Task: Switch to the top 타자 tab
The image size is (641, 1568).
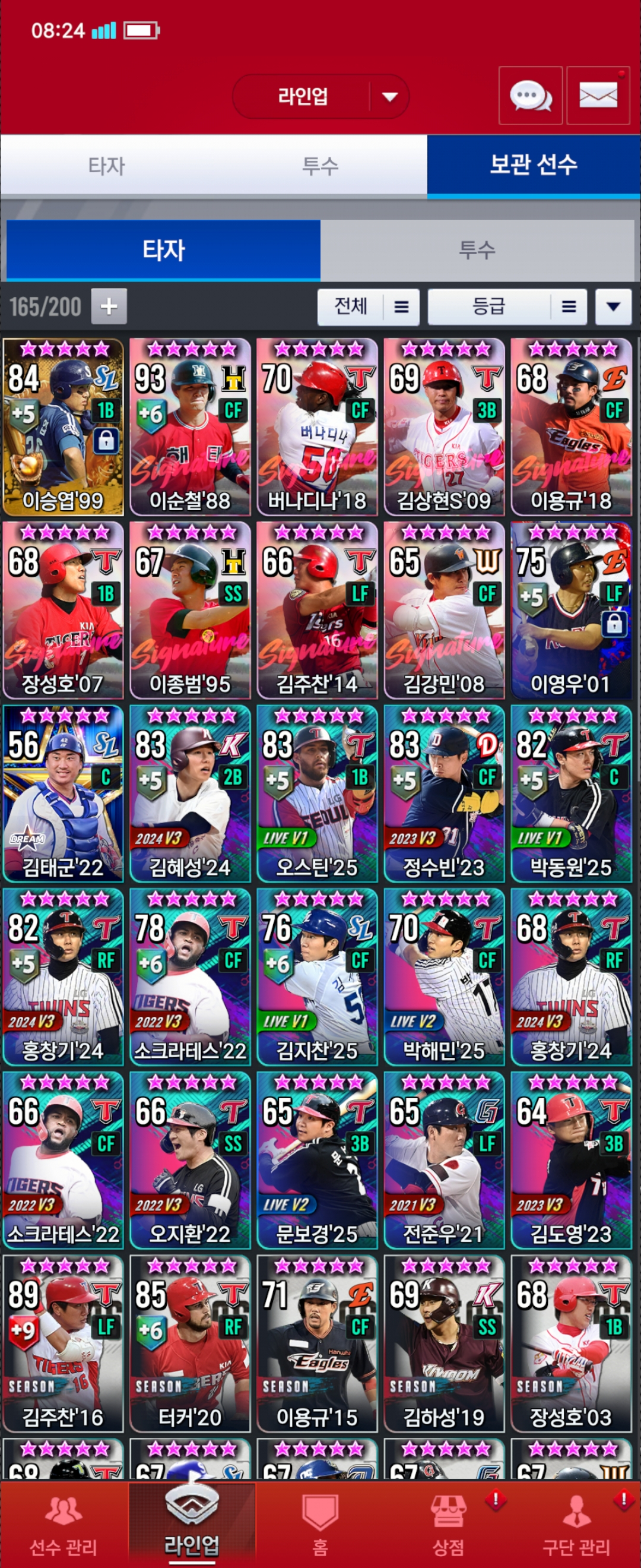Action: (x=106, y=166)
